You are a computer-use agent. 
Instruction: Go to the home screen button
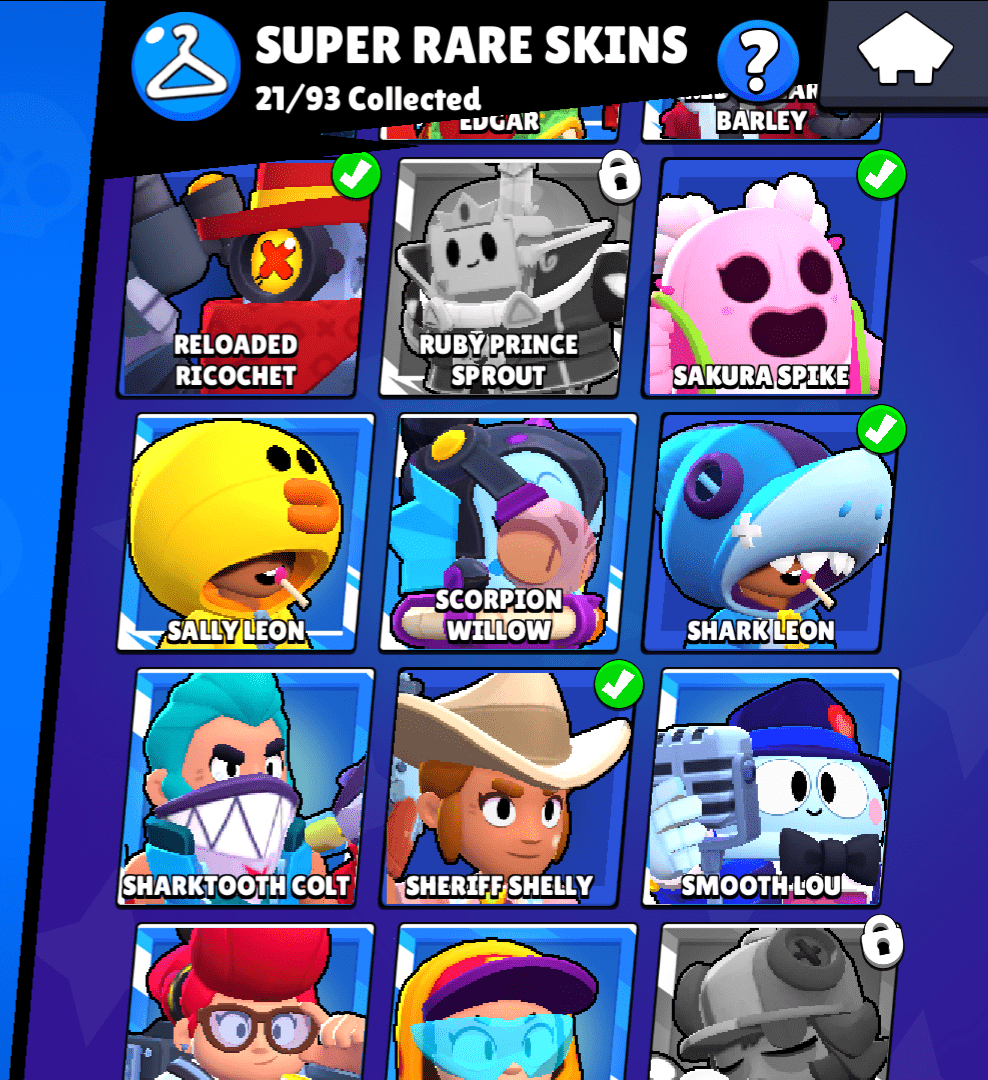pos(907,48)
